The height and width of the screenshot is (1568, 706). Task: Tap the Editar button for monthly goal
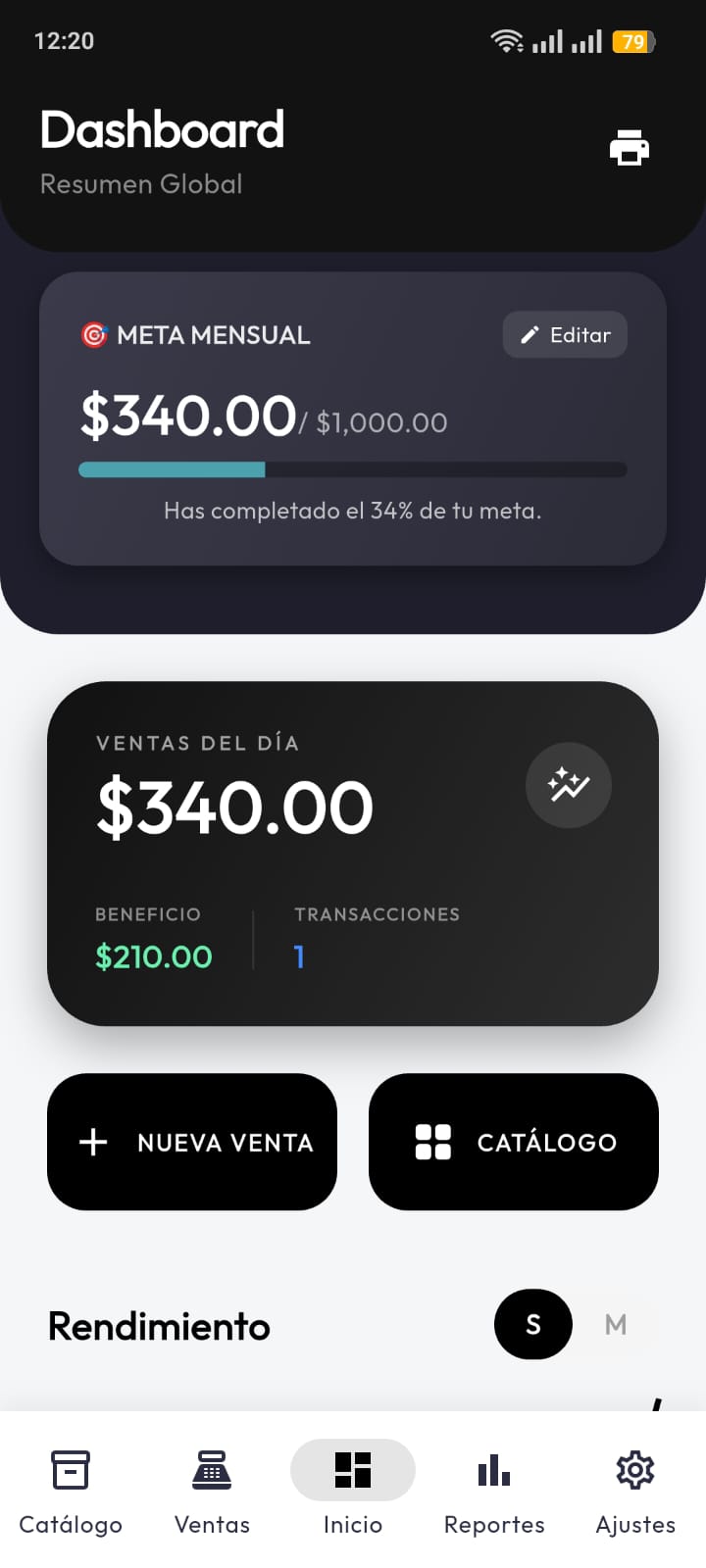coord(565,334)
